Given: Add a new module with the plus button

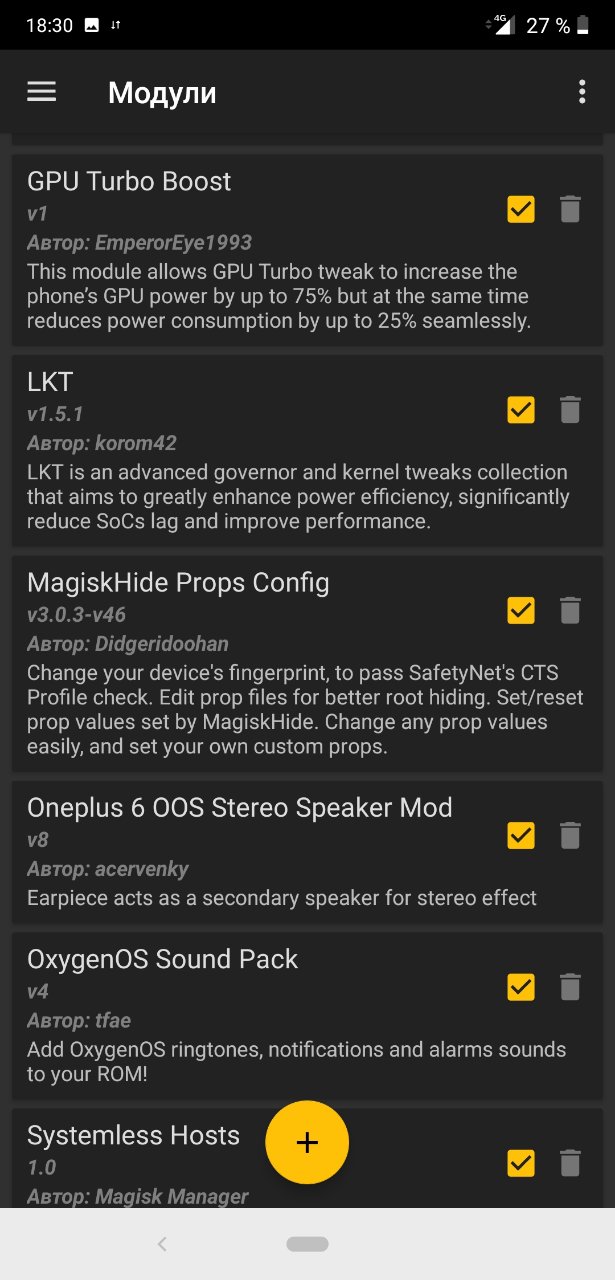Looking at the screenshot, I should pos(307,1142).
